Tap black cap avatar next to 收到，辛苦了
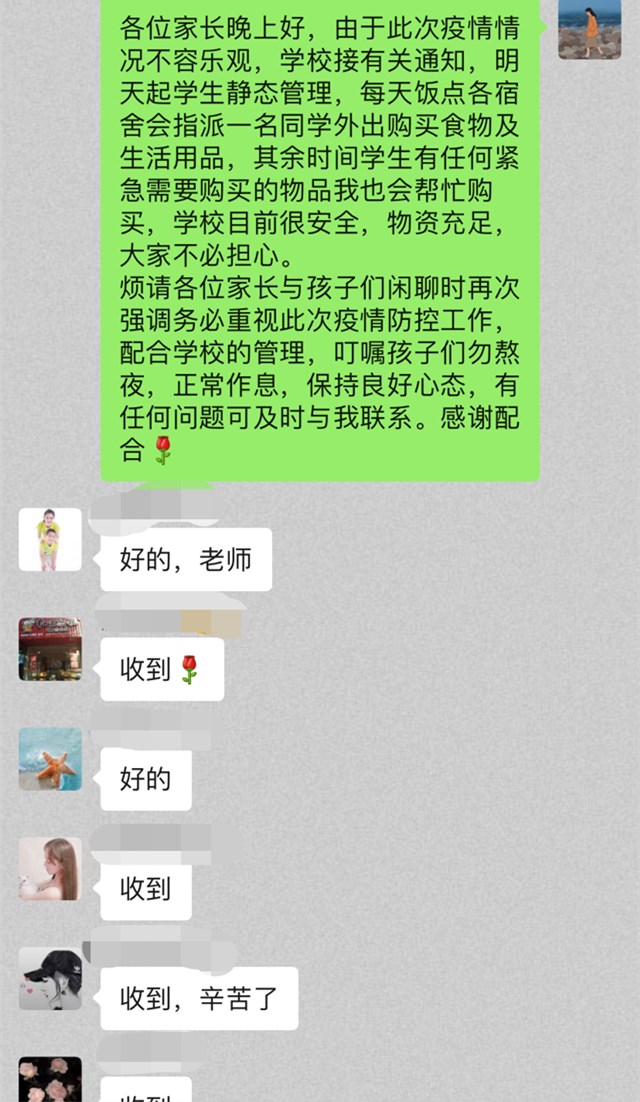 pos(50,979)
